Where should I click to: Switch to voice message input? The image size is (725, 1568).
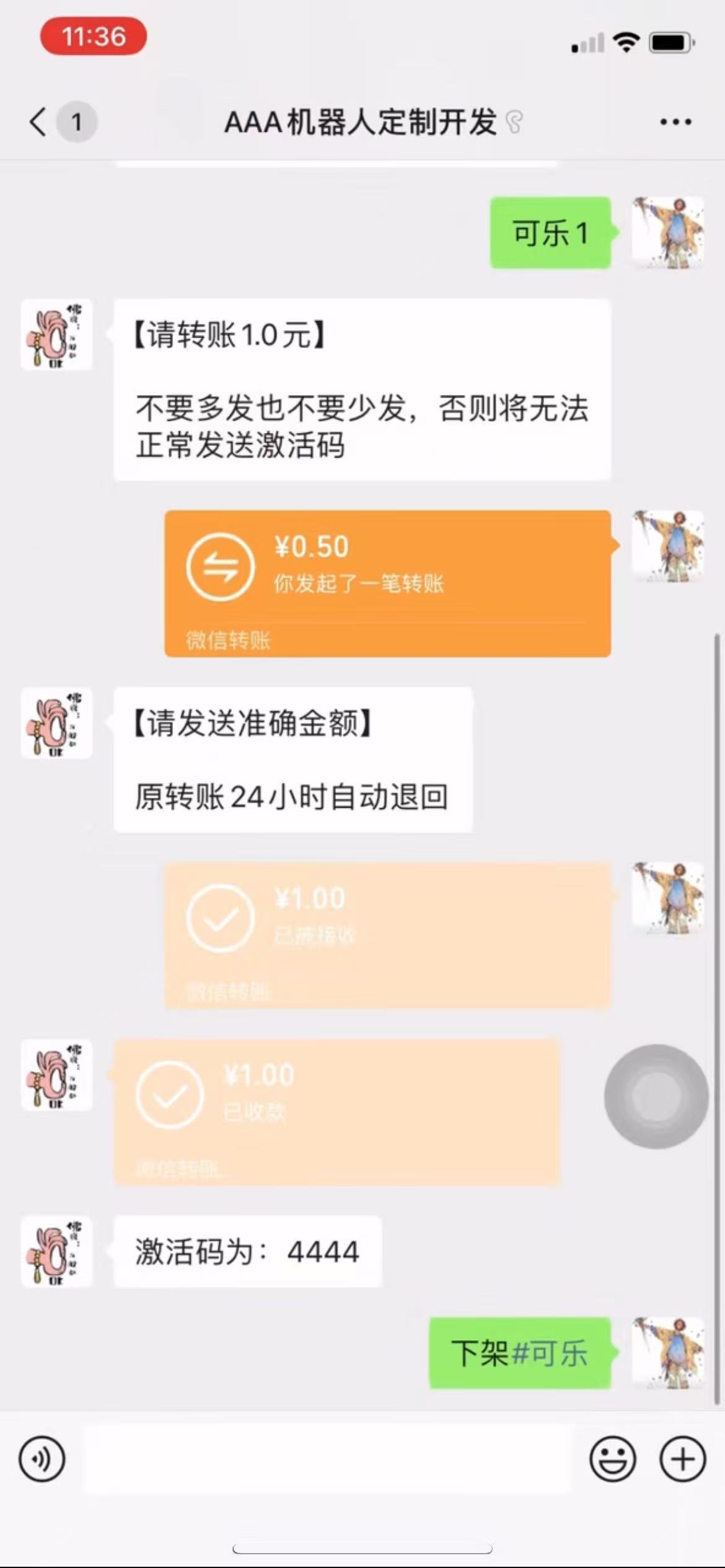(x=42, y=1459)
